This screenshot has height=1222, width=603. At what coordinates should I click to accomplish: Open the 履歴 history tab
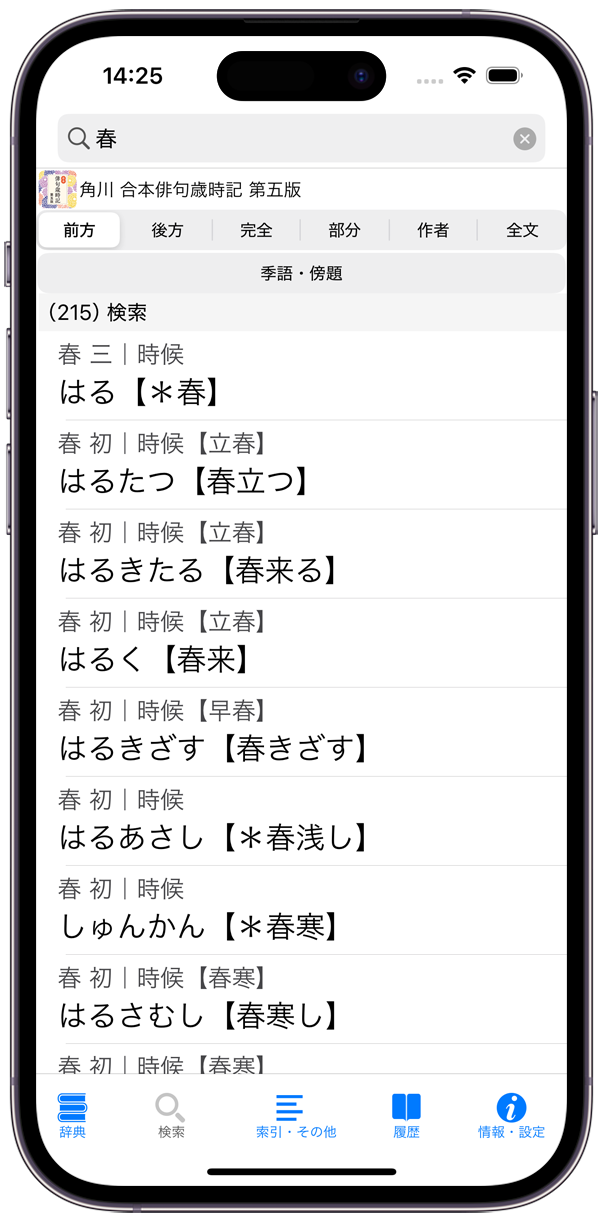(x=406, y=1115)
